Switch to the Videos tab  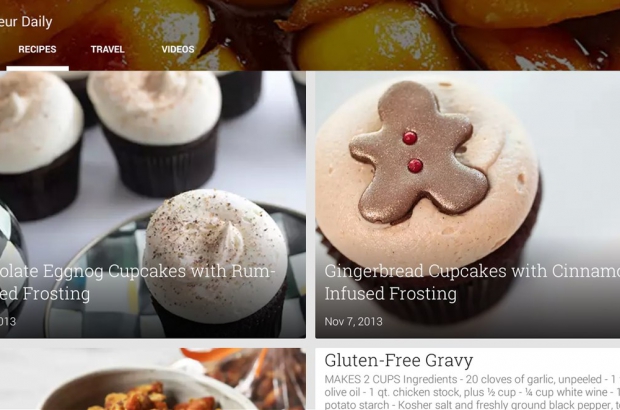tap(178, 49)
